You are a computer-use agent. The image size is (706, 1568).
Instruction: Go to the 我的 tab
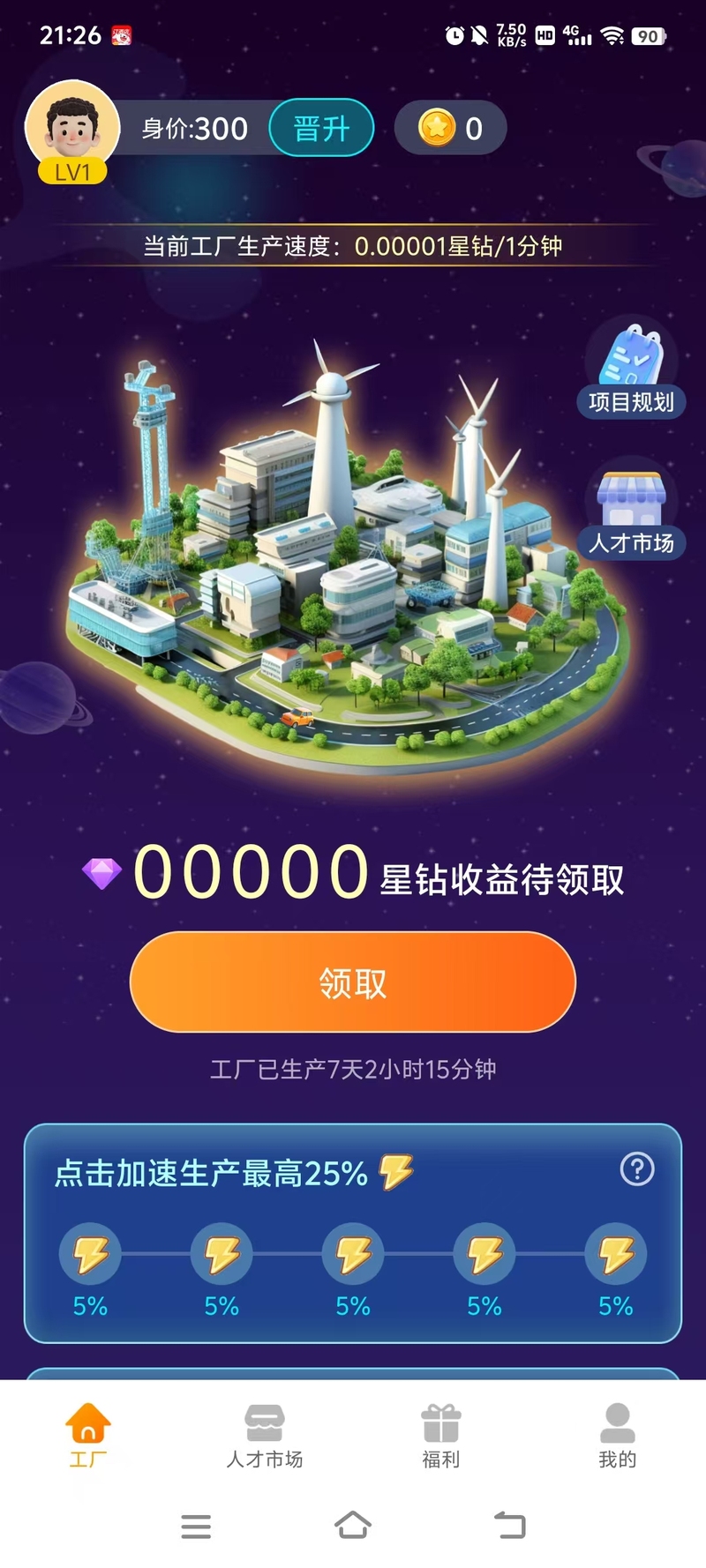[x=618, y=1436]
